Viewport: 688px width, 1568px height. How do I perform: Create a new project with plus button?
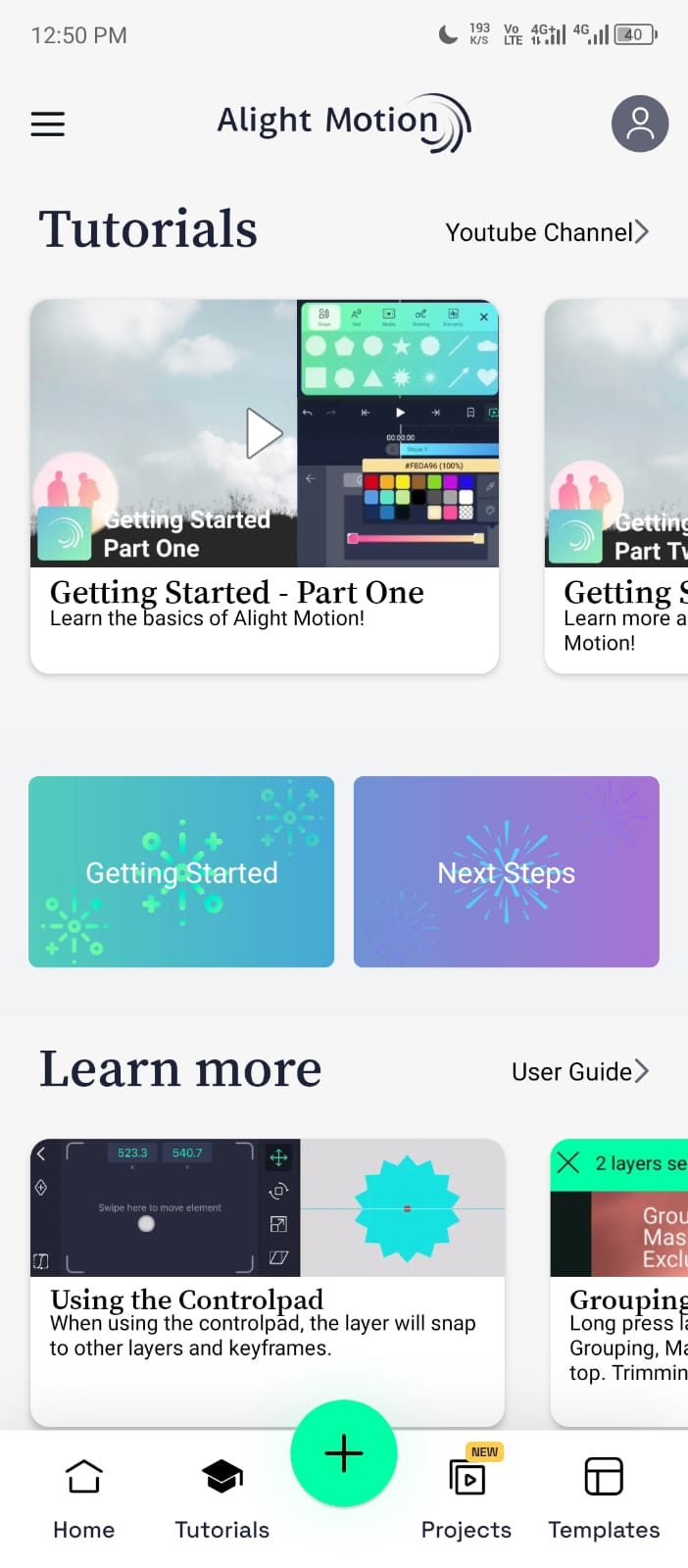343,1452
